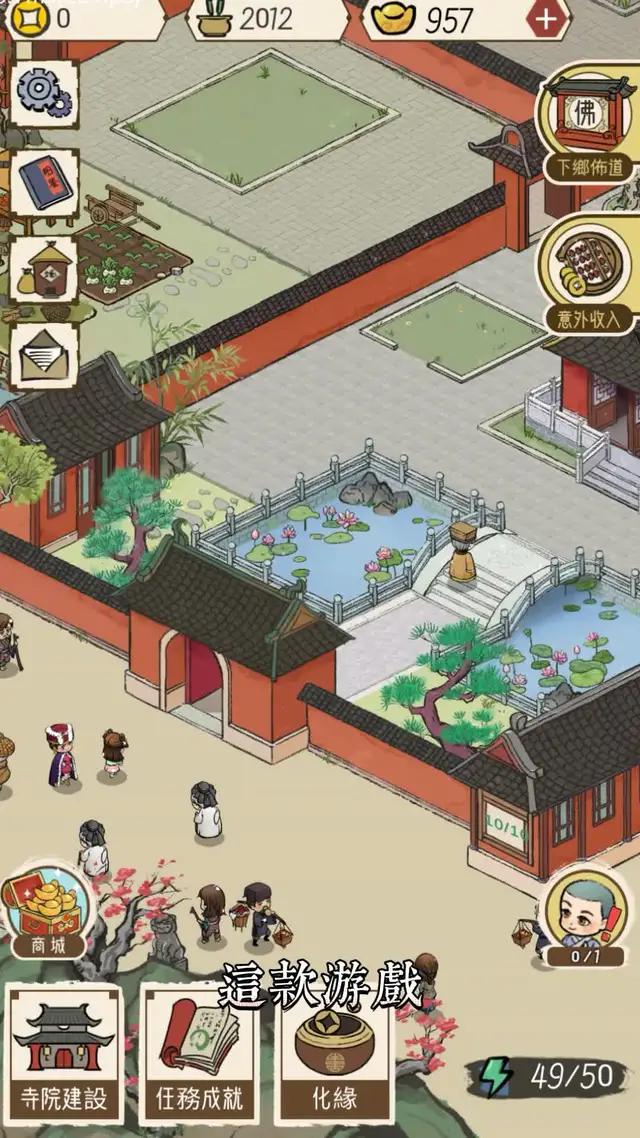Open the 商城 shop
The width and height of the screenshot is (640, 1138).
pos(46,912)
